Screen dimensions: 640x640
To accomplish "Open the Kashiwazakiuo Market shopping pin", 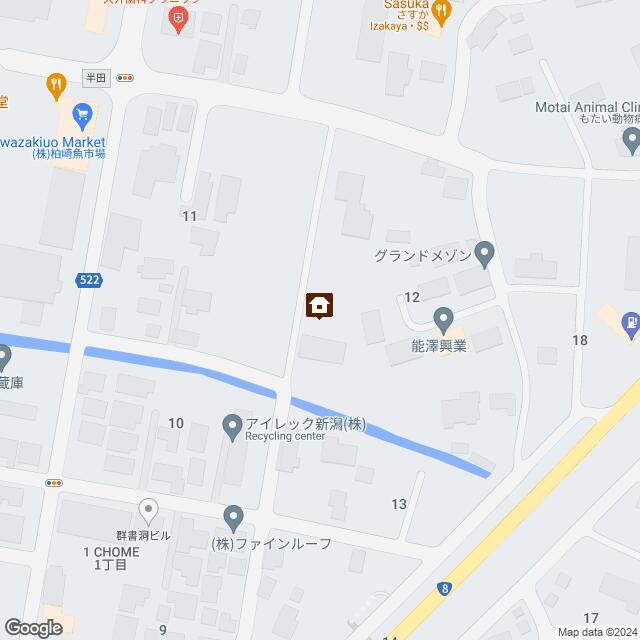I will pos(82,113).
